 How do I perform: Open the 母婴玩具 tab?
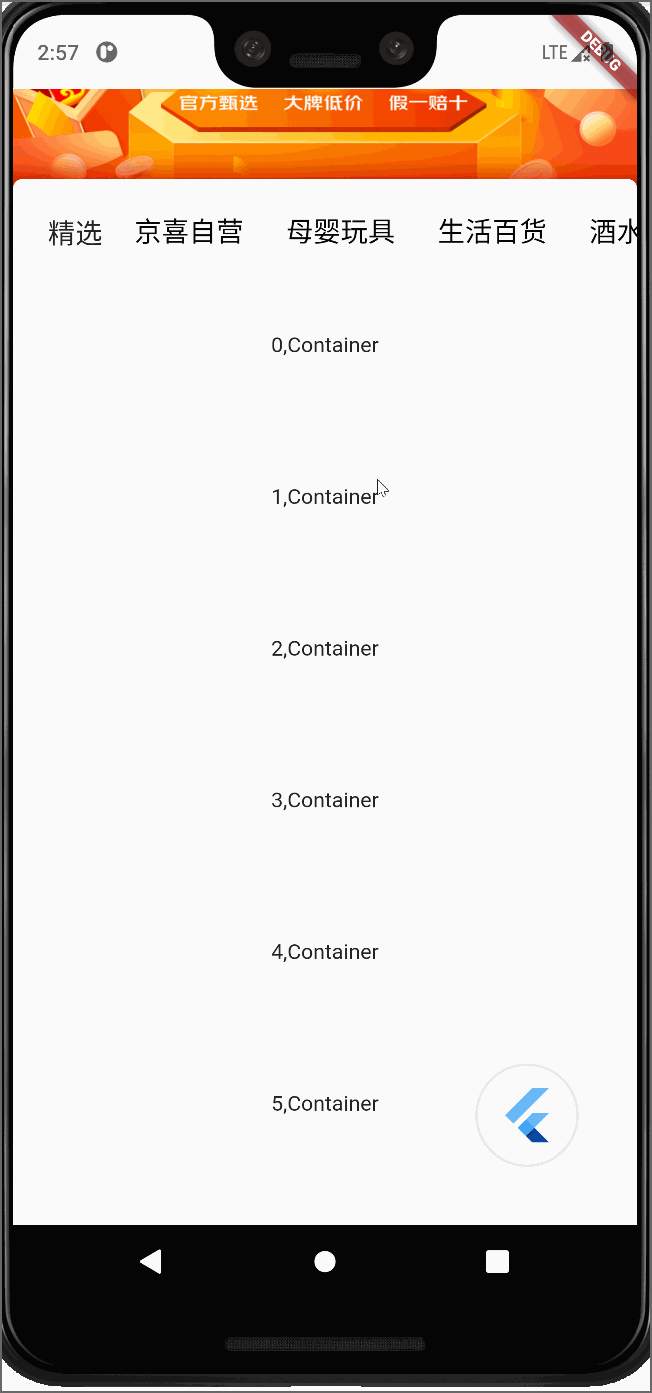(341, 233)
